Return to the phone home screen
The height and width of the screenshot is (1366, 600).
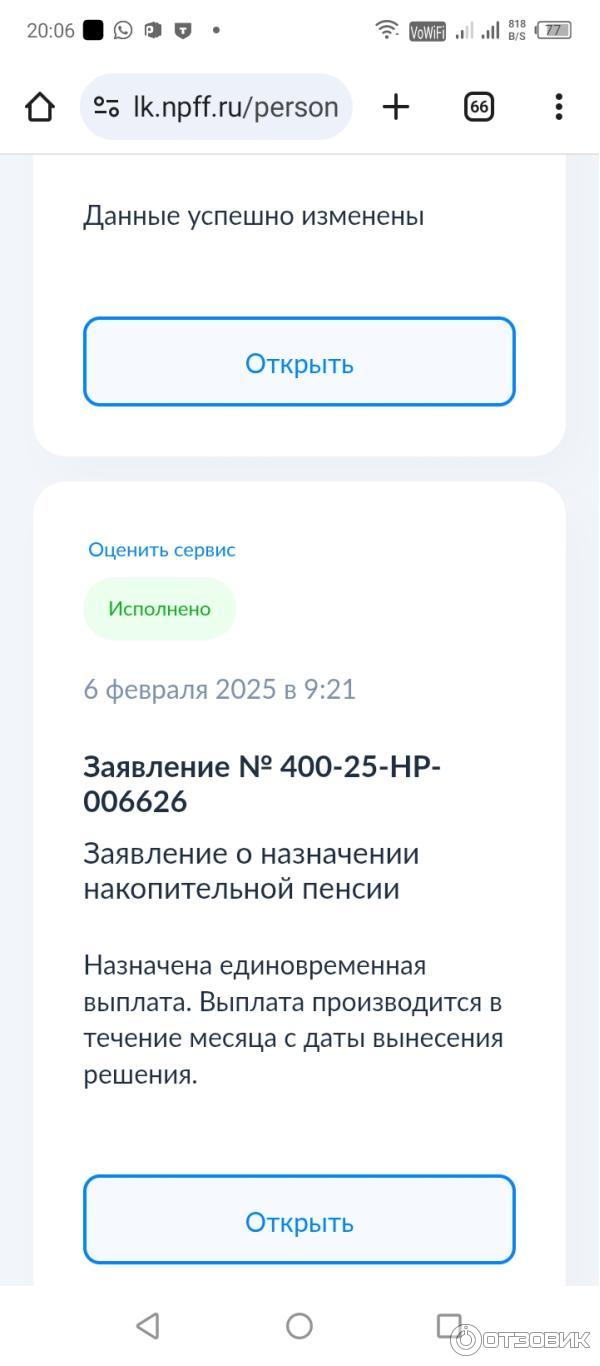click(x=299, y=1326)
